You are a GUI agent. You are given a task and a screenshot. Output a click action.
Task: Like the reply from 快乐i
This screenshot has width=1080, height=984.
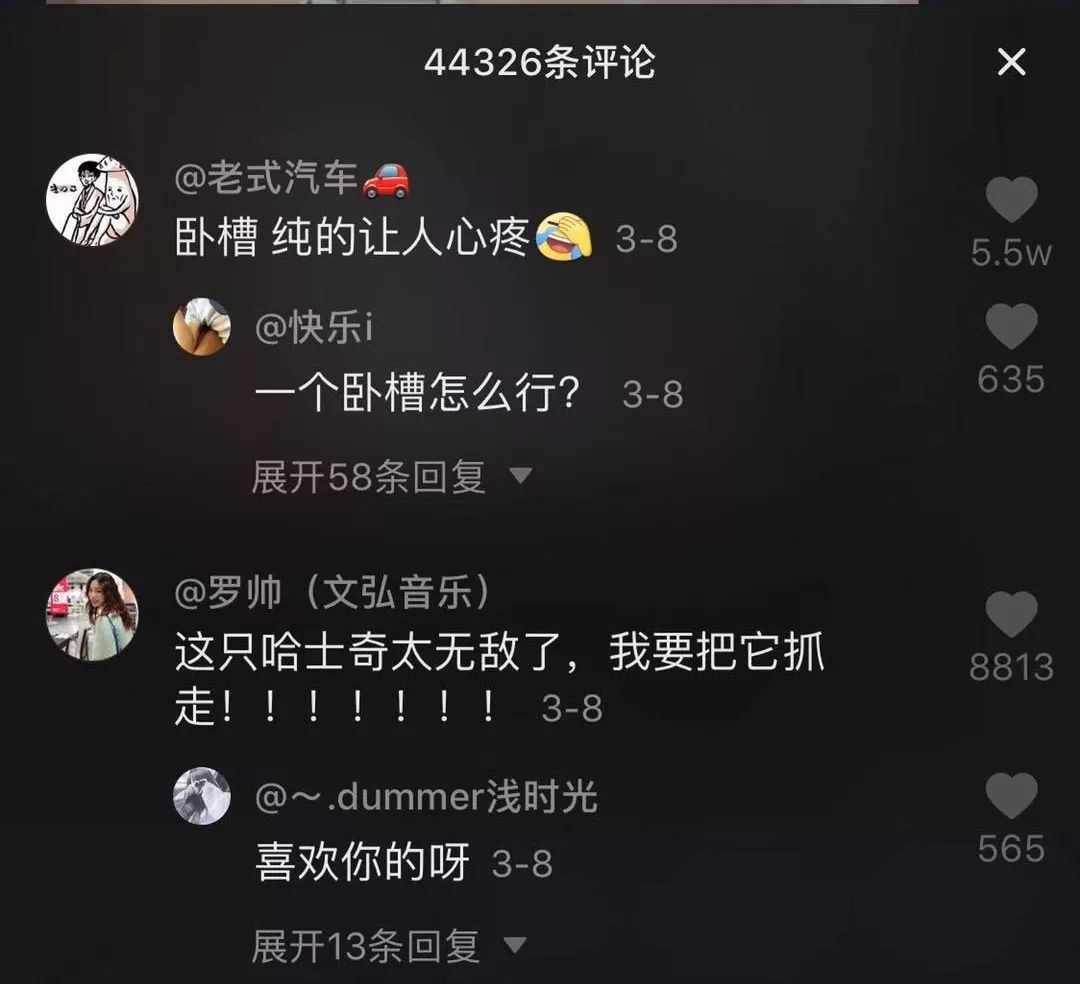(x=1011, y=328)
